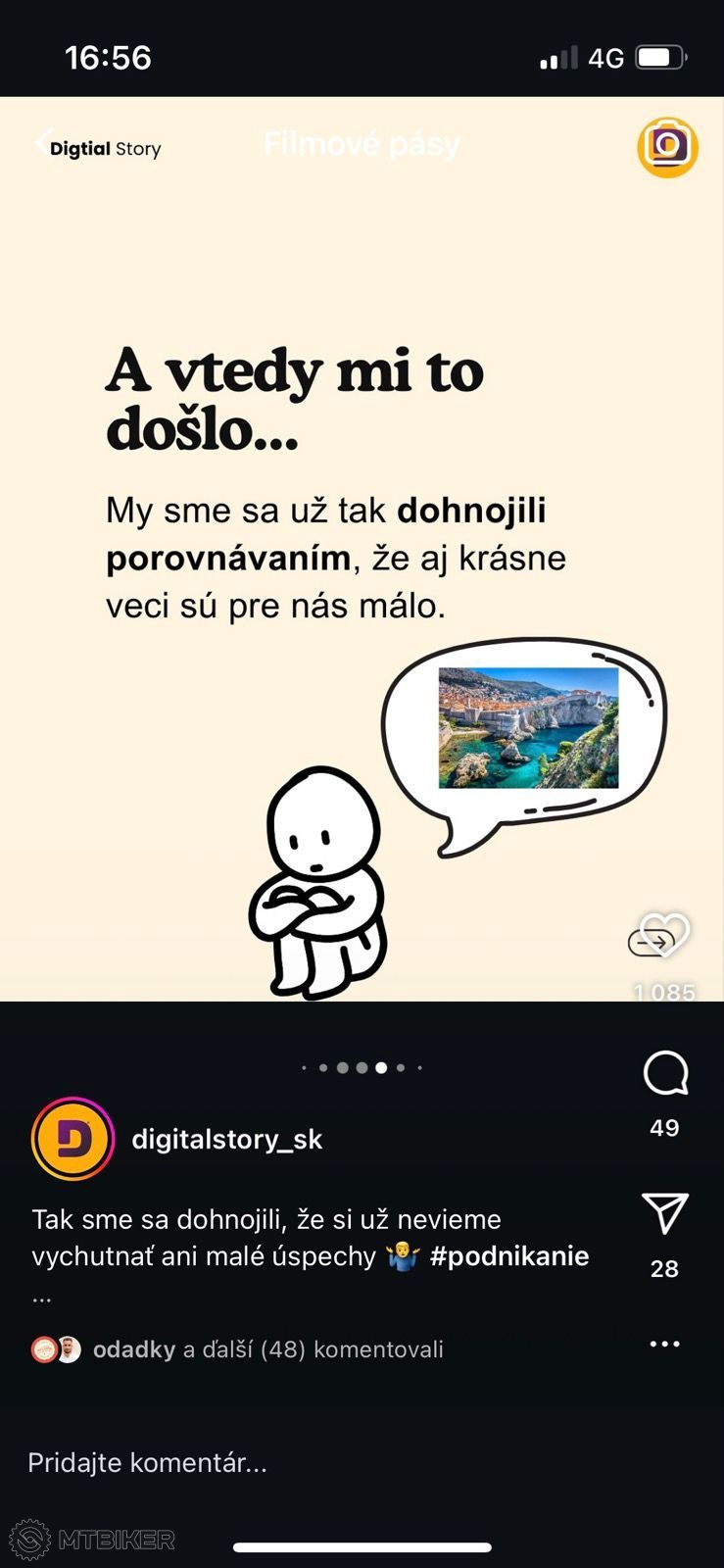Open the comments bubble showing 49
The width and height of the screenshot is (724, 1568).
[665, 1073]
